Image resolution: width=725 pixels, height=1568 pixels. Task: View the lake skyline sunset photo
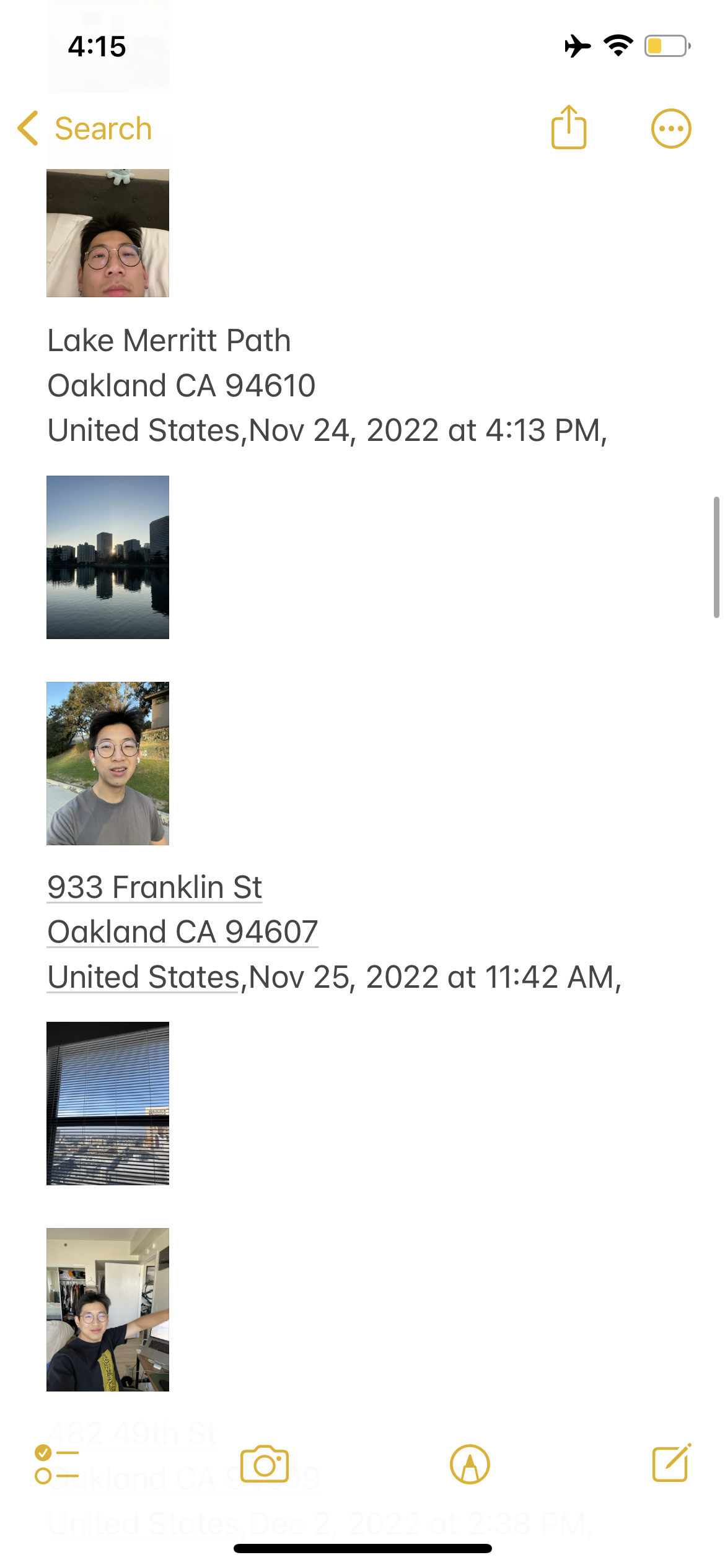pyautogui.click(x=108, y=557)
